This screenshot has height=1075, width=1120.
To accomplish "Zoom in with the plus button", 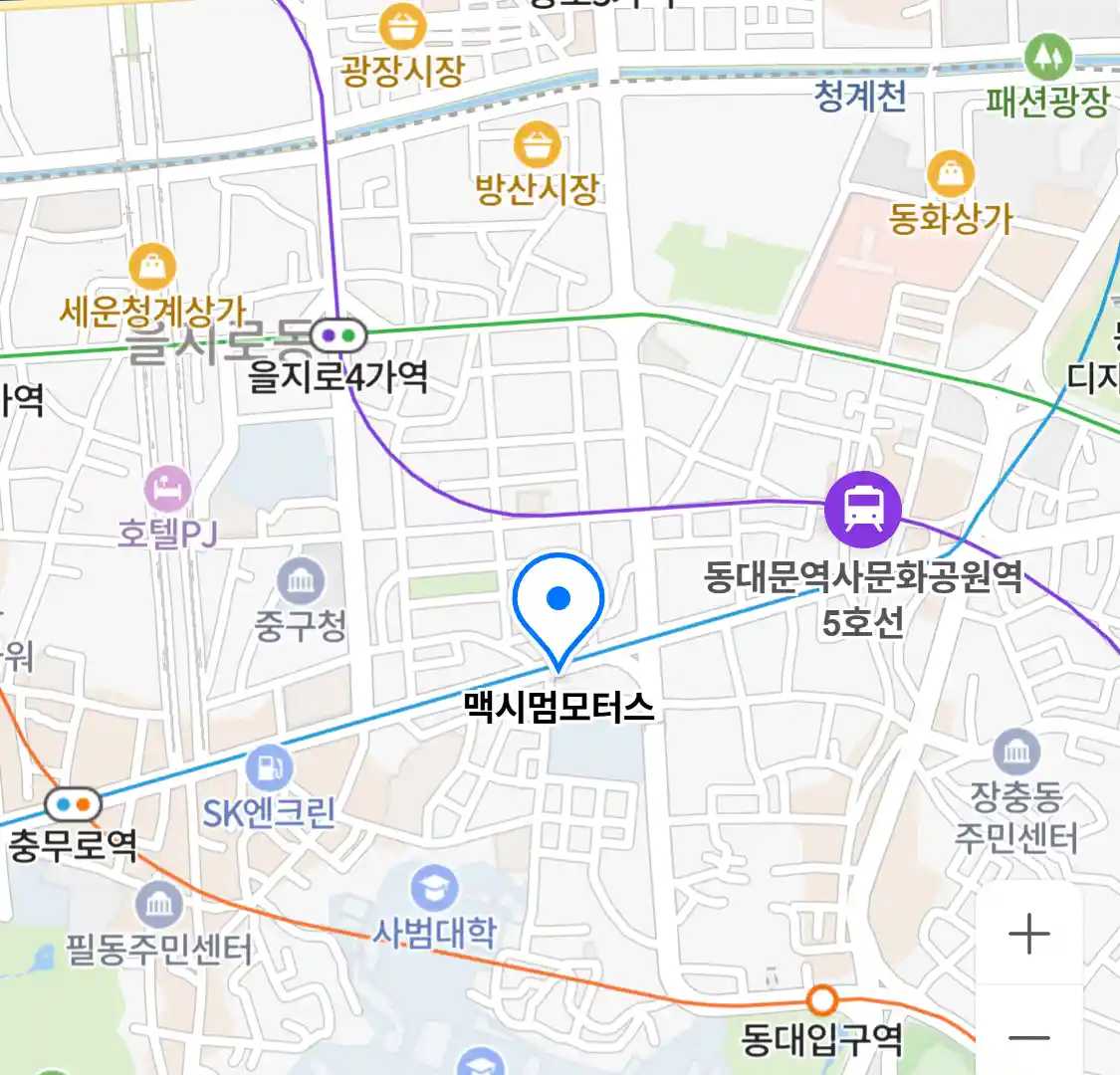I will 1028,935.
